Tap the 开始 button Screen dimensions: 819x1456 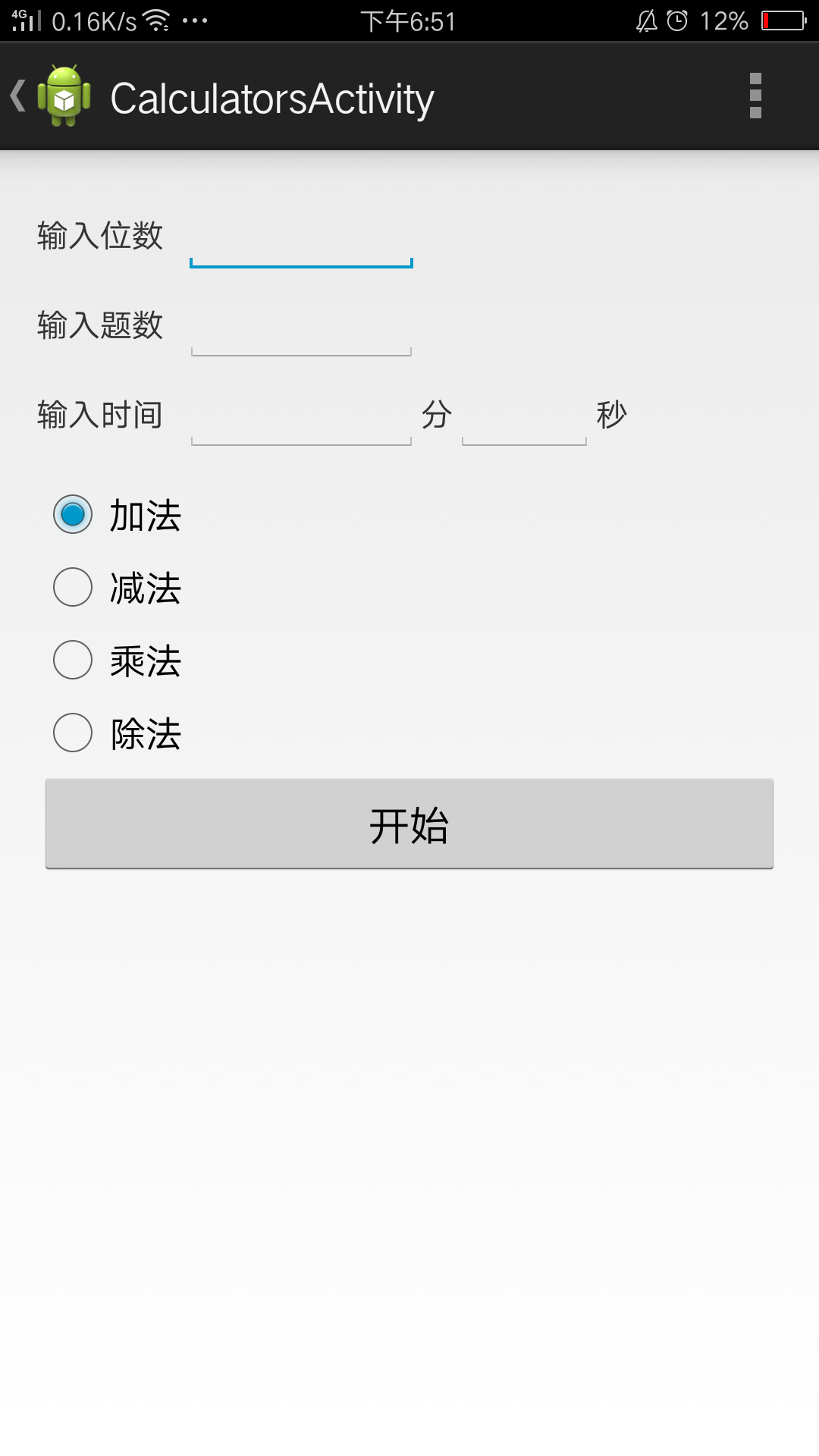(409, 824)
